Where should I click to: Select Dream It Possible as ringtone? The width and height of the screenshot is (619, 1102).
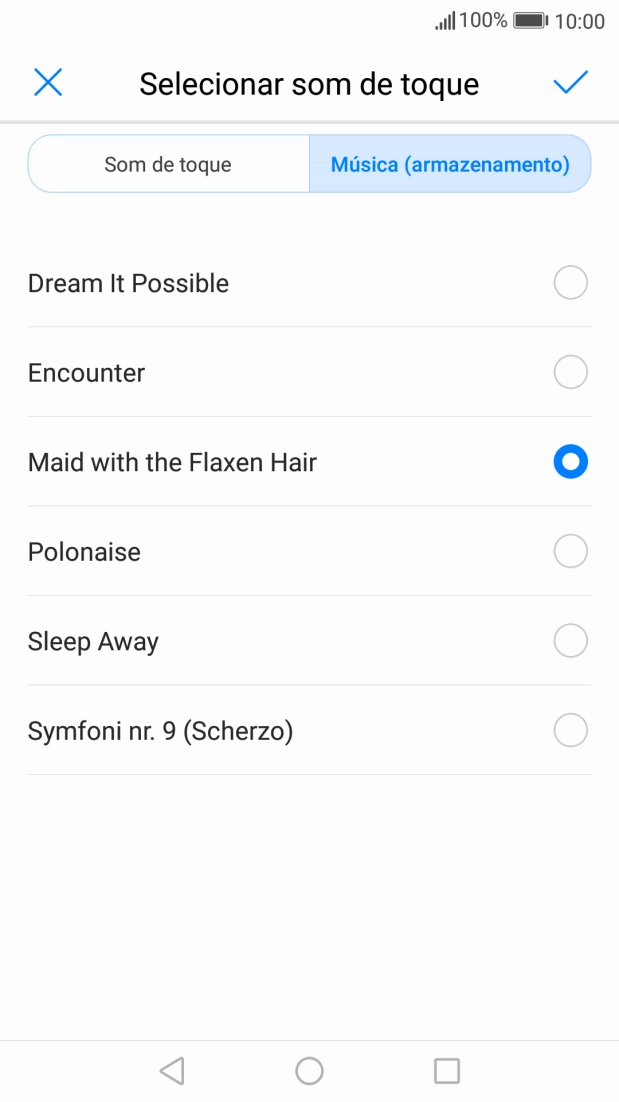pos(570,283)
